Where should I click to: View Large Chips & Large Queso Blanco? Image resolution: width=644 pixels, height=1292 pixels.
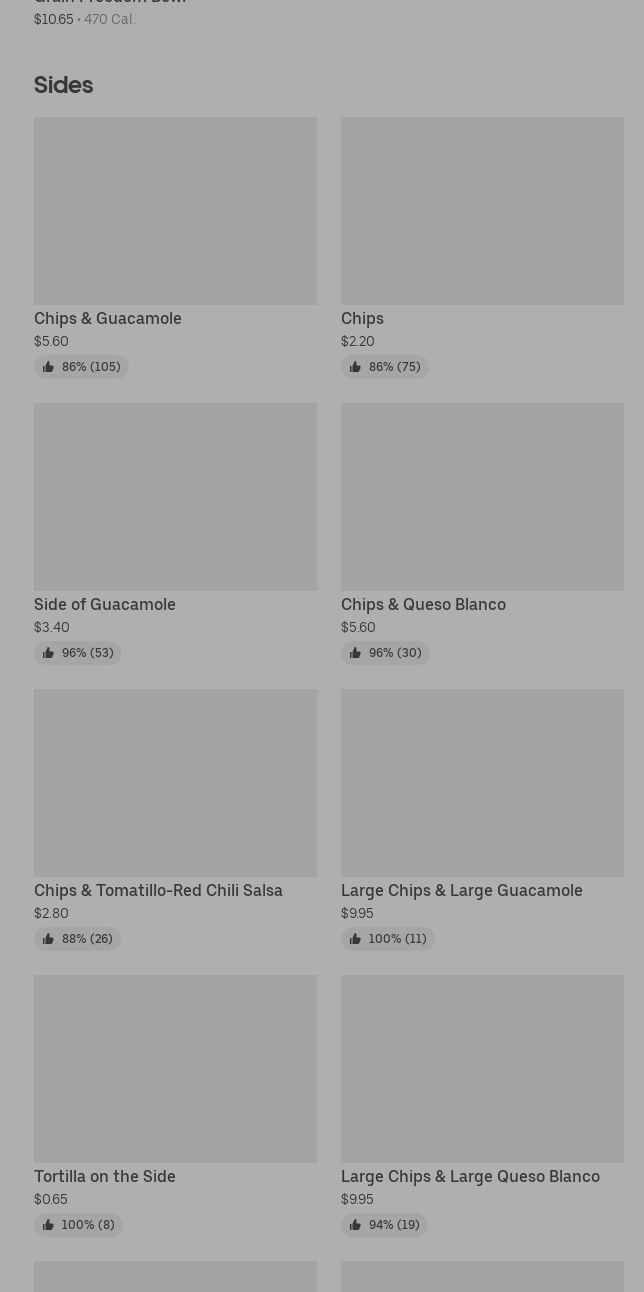(x=482, y=1069)
